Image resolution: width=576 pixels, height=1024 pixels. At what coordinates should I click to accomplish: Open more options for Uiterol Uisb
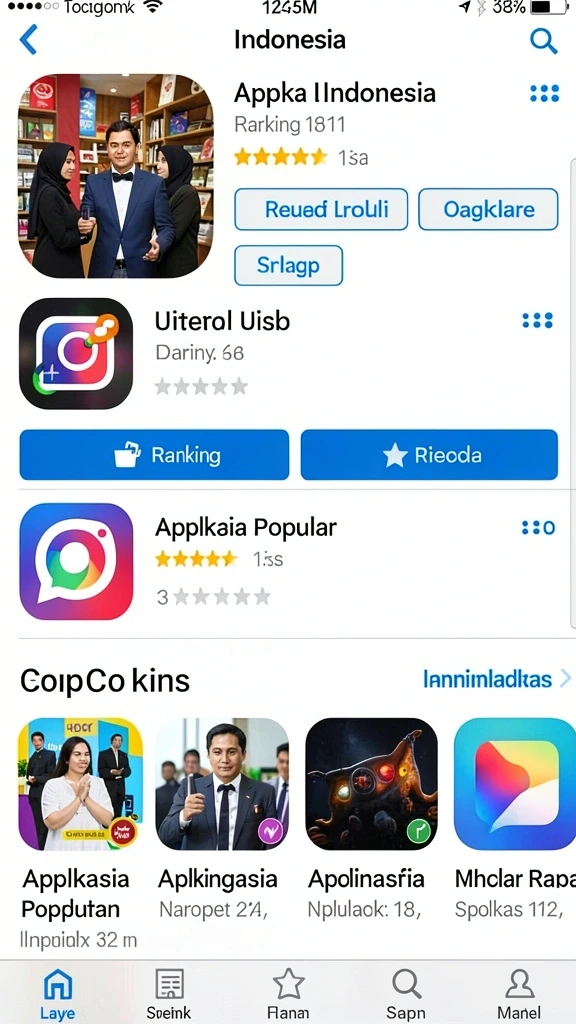click(537, 320)
